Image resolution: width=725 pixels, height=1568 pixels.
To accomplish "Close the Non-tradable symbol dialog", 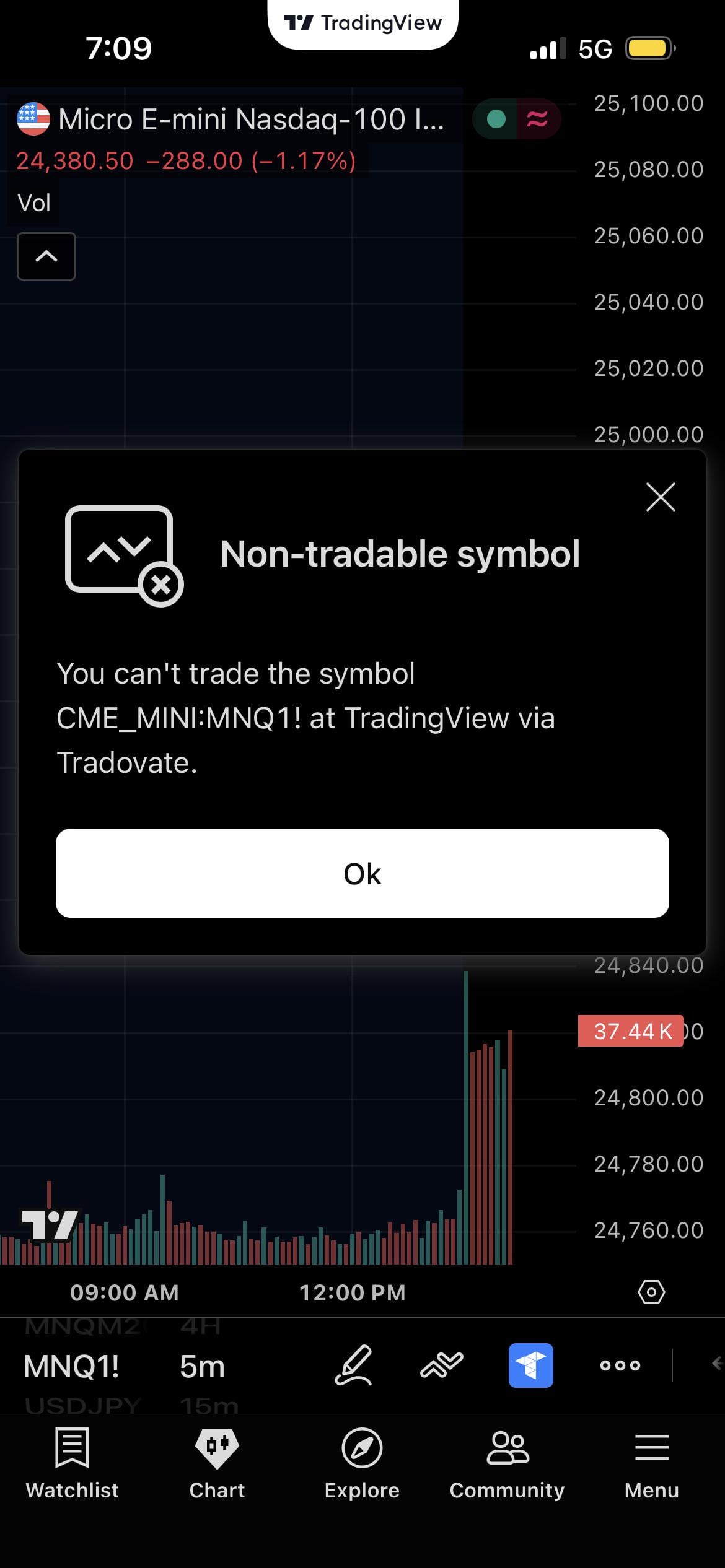I will 660,497.
